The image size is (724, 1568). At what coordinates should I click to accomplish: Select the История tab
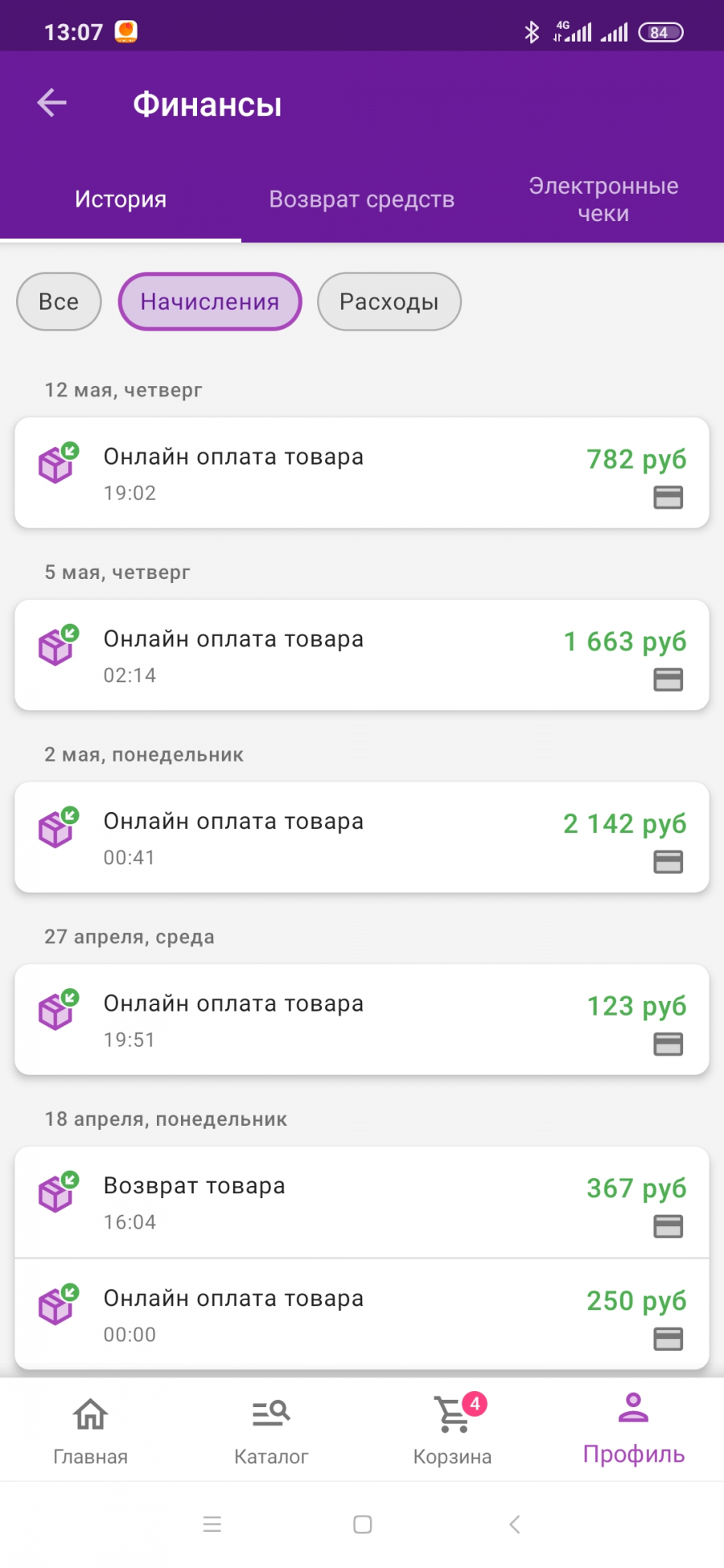[x=121, y=199]
